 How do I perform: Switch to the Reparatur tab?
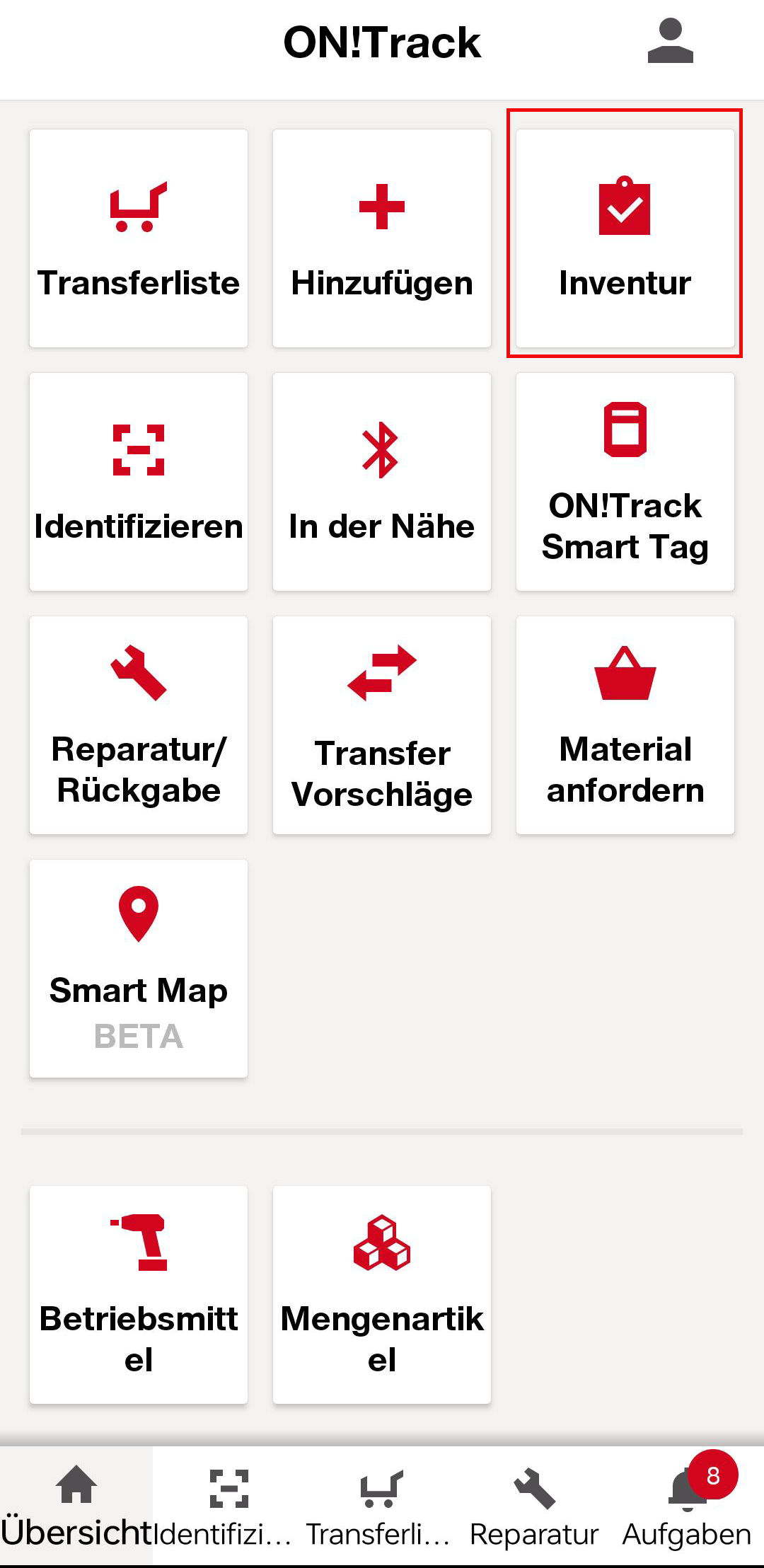coord(535,1506)
